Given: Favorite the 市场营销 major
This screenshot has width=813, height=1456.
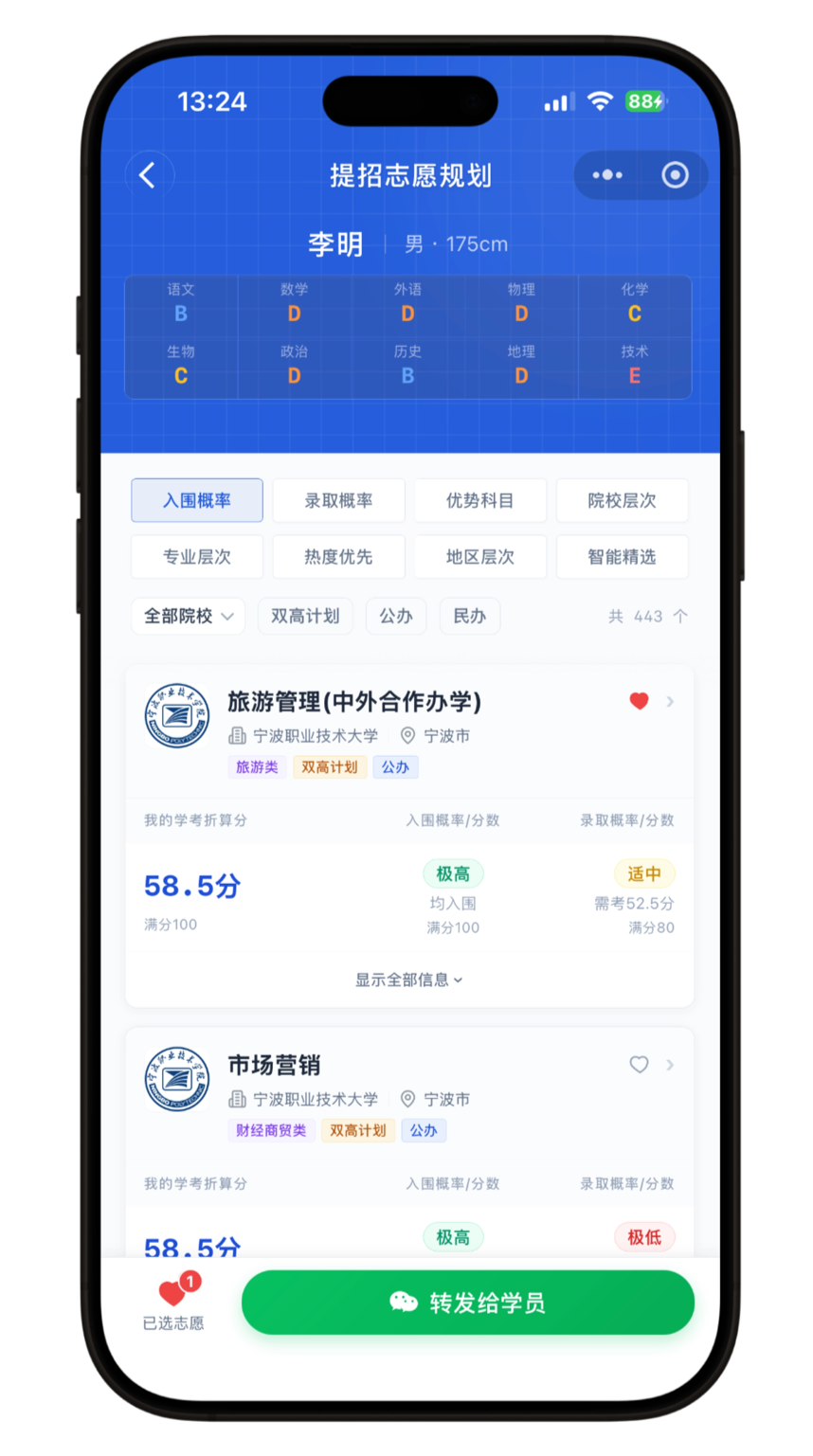Looking at the screenshot, I should pos(640,1065).
